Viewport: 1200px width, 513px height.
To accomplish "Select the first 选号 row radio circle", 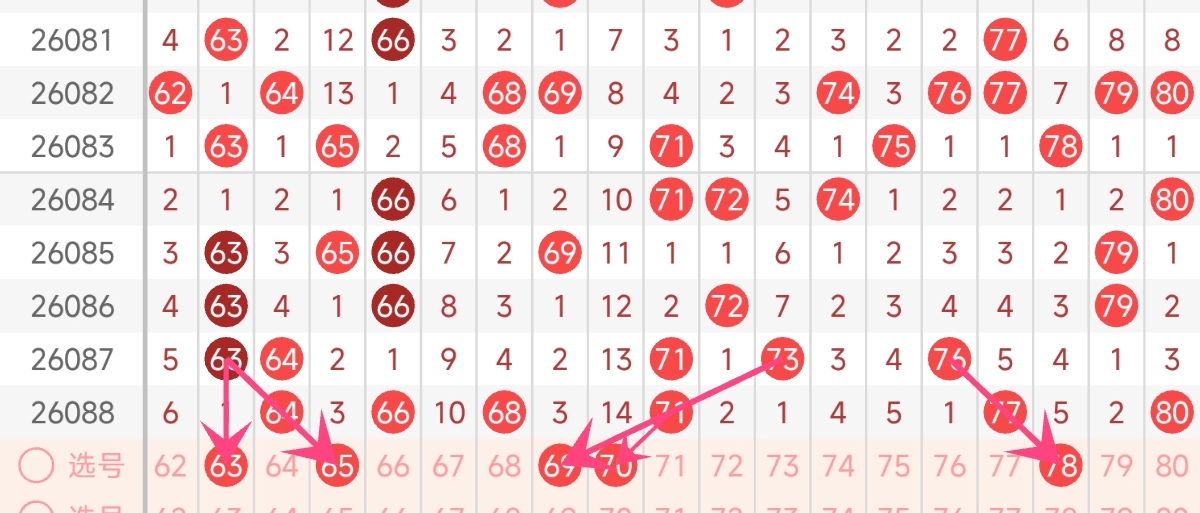I will [x=36, y=465].
